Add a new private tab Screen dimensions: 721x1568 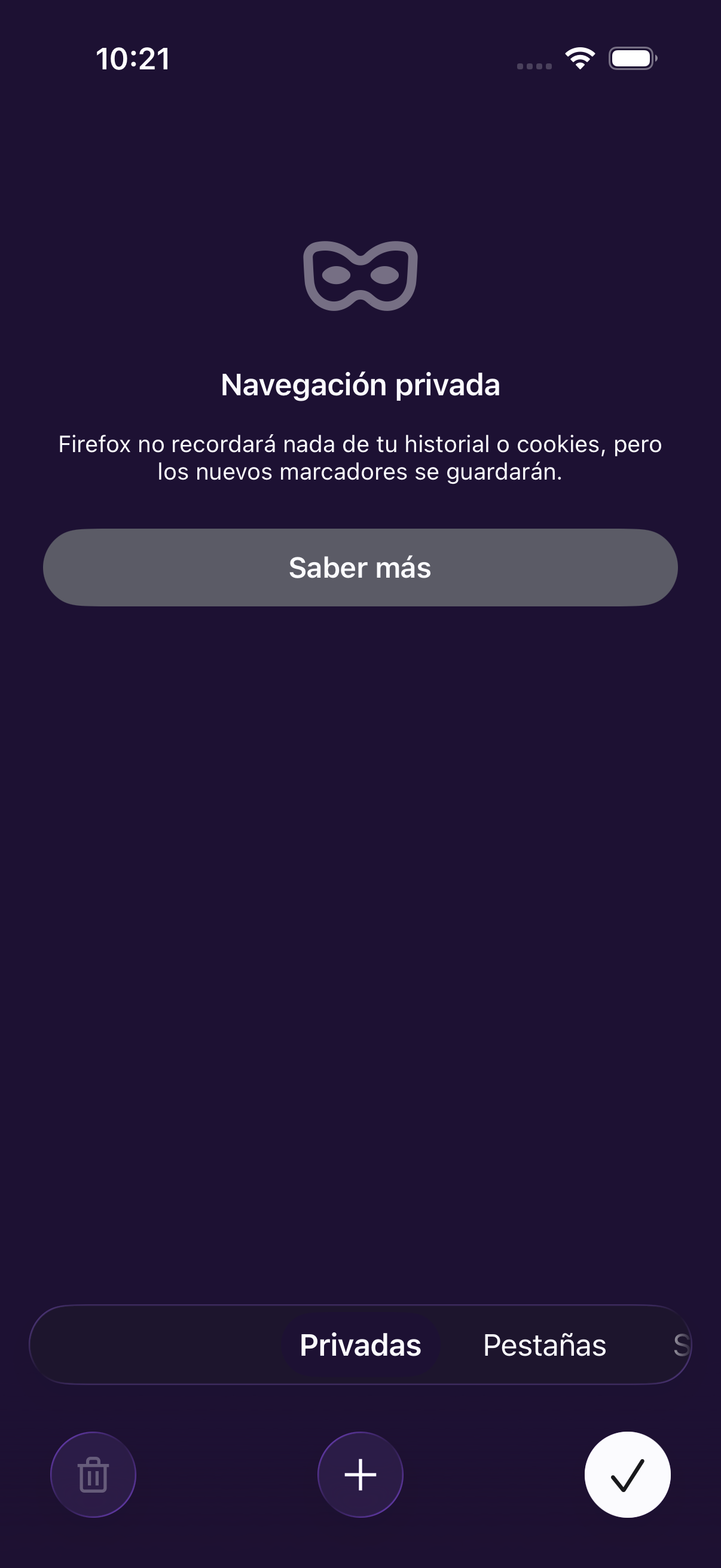click(360, 1474)
